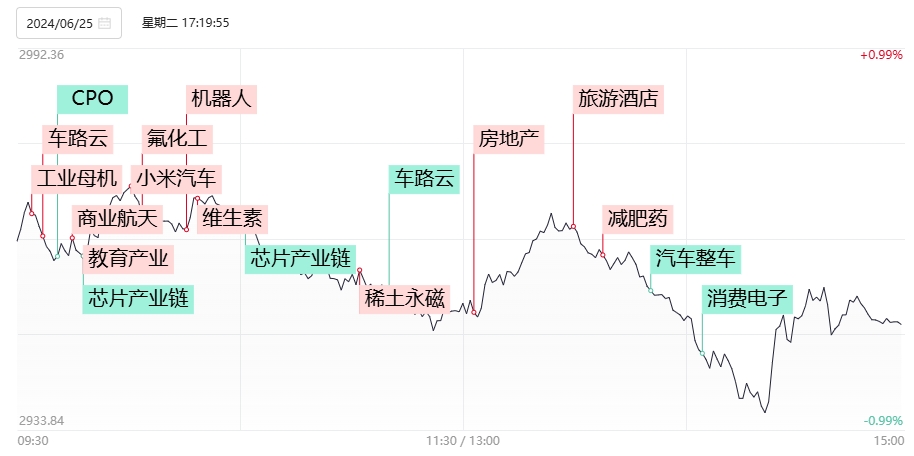Select the 汽车整车 tag
This screenshot has height=456, width=914.
tap(695, 259)
